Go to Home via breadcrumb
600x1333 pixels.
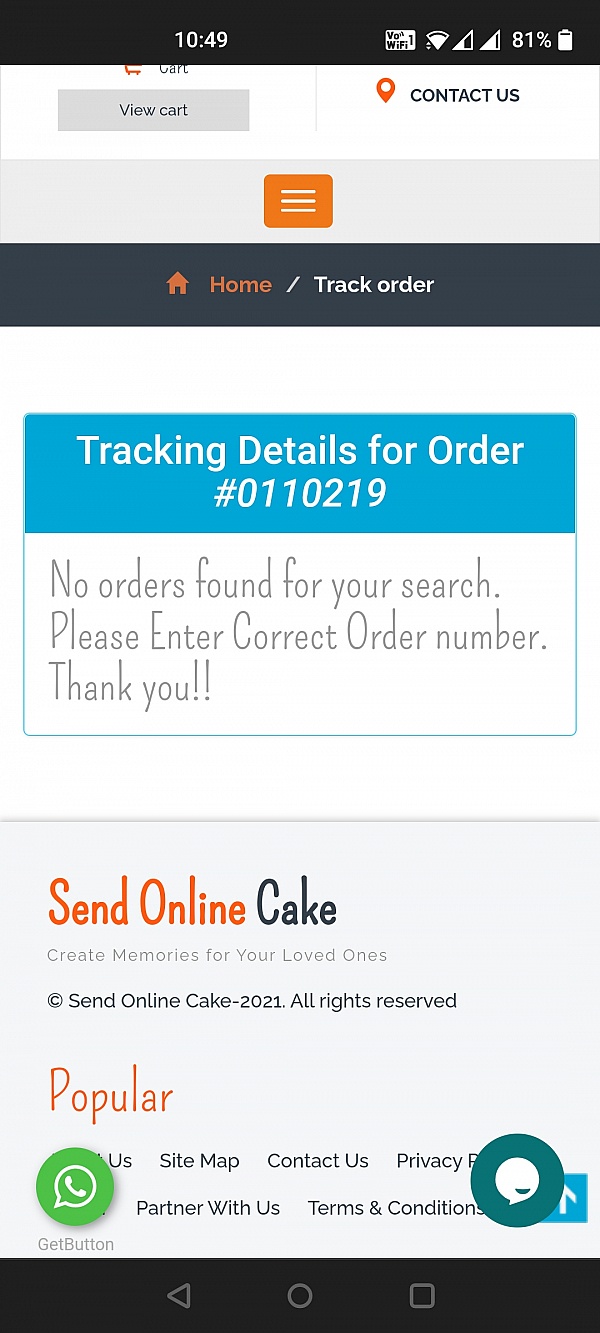240,285
